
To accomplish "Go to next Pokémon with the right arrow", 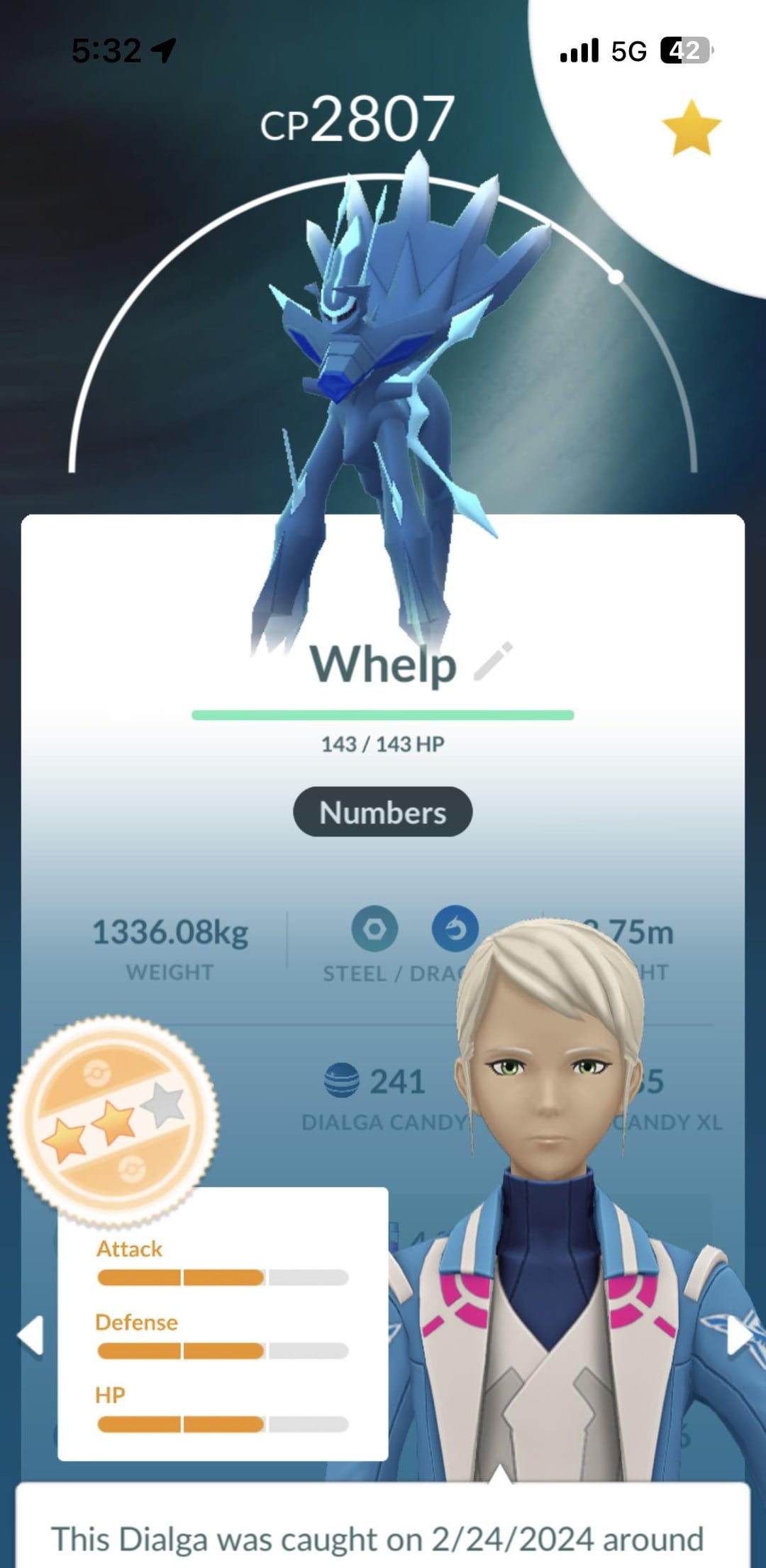I will pyautogui.click(x=738, y=1335).
